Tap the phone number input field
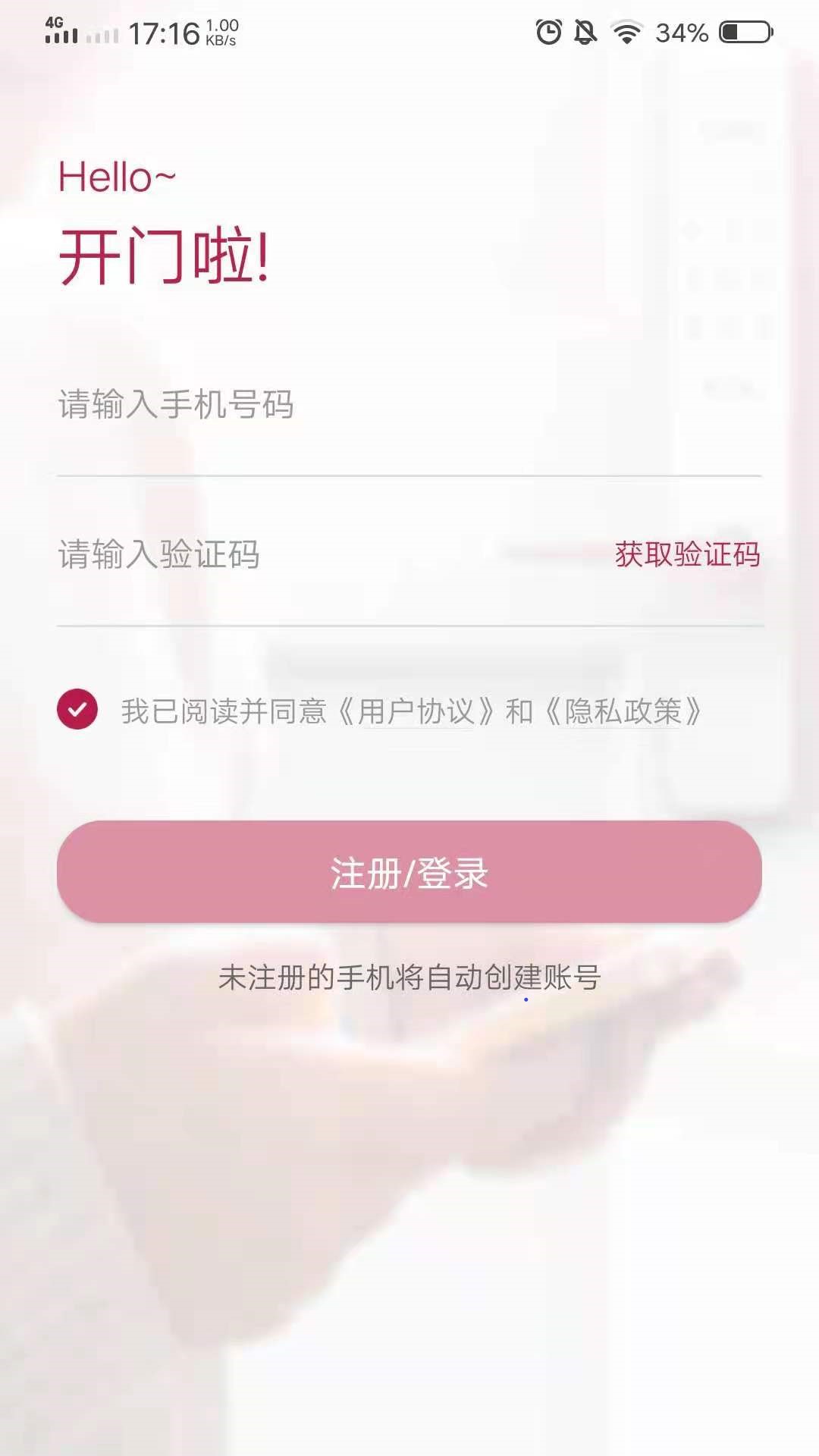Viewport: 819px width, 1456px height. point(409,405)
